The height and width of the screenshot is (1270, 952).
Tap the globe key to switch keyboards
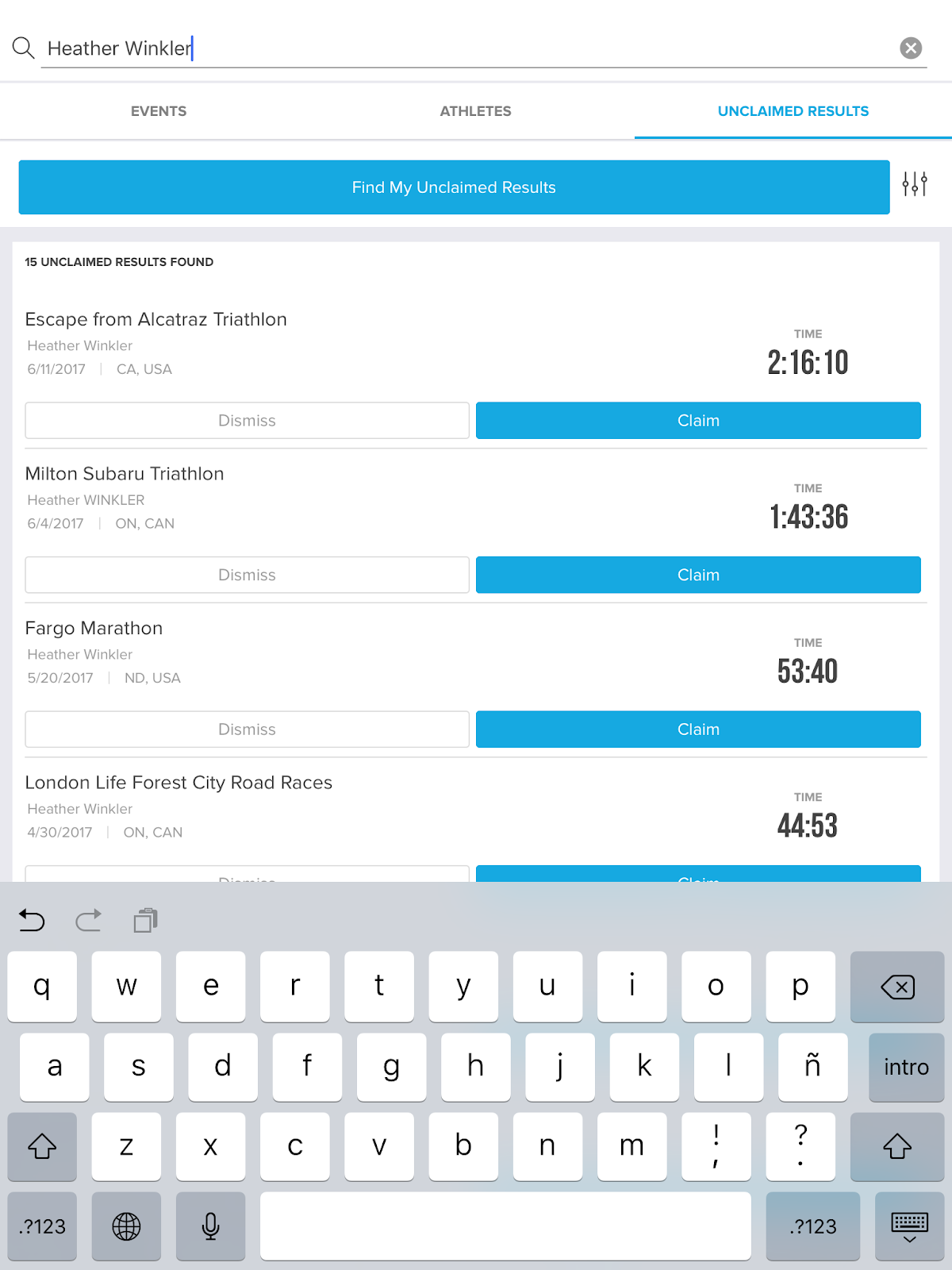tap(126, 1226)
